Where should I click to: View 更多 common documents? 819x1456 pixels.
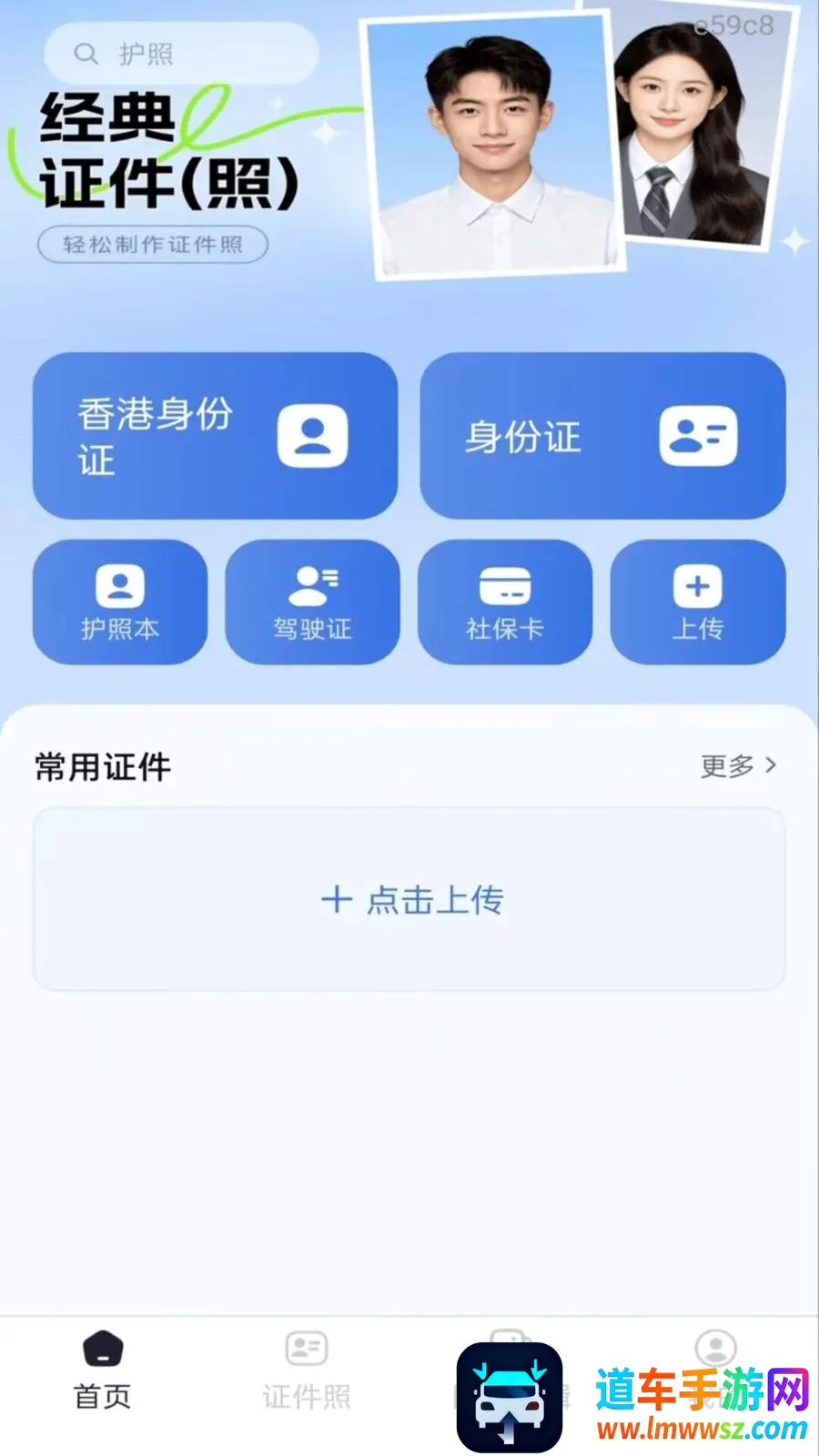(x=738, y=766)
